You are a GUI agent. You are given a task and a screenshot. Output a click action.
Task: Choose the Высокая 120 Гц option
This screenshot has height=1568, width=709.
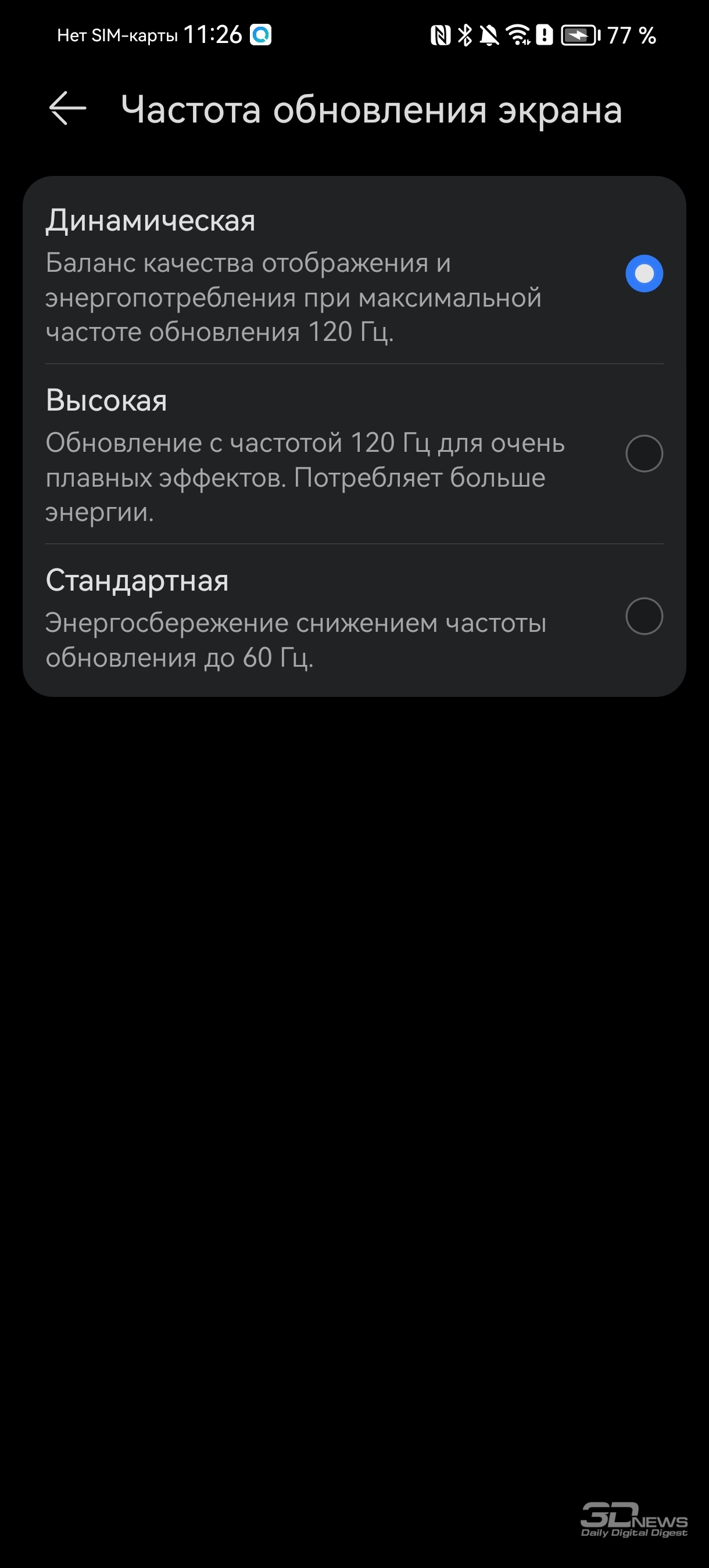354,454
